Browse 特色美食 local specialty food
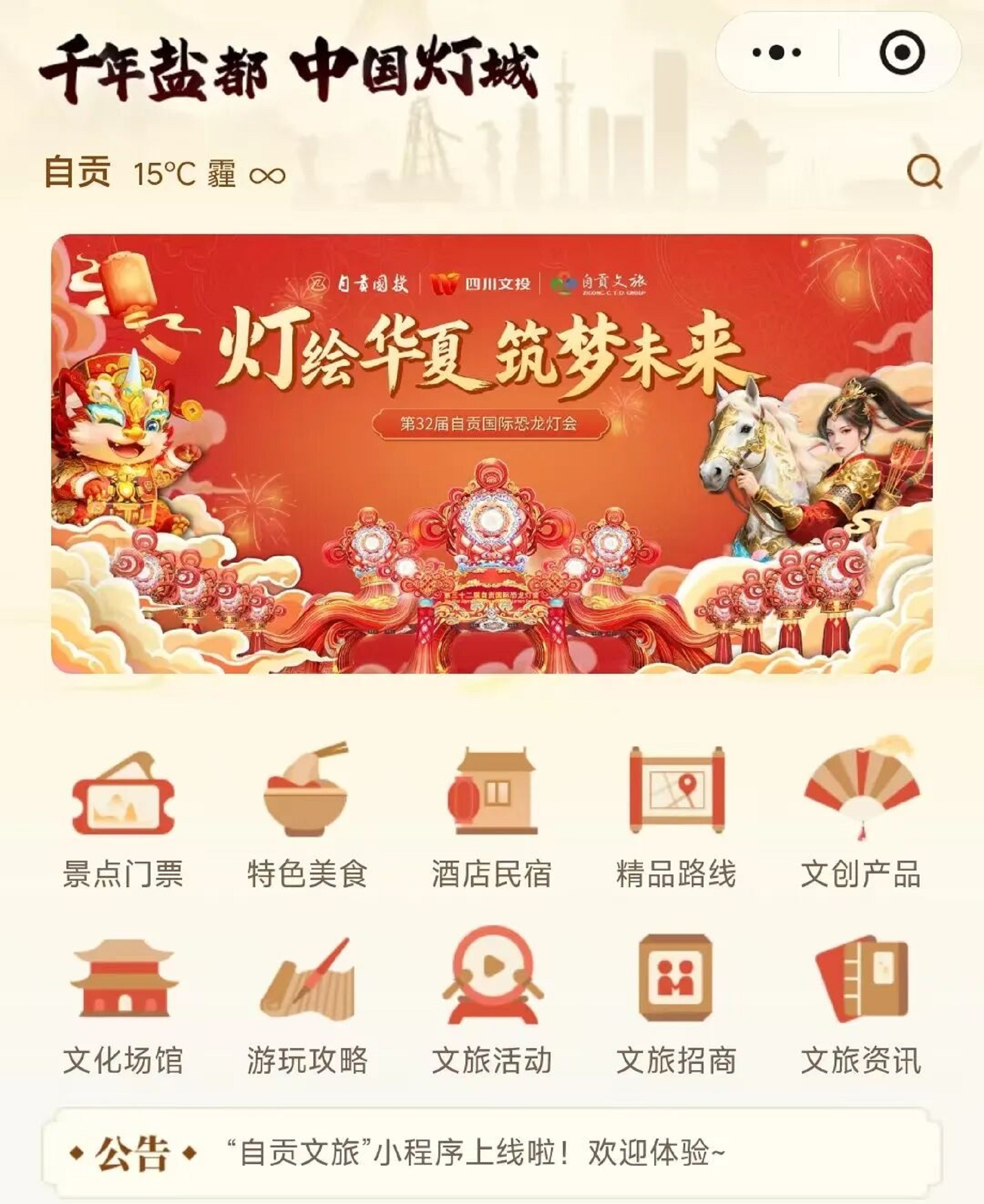The height and width of the screenshot is (1204, 984). [x=307, y=815]
